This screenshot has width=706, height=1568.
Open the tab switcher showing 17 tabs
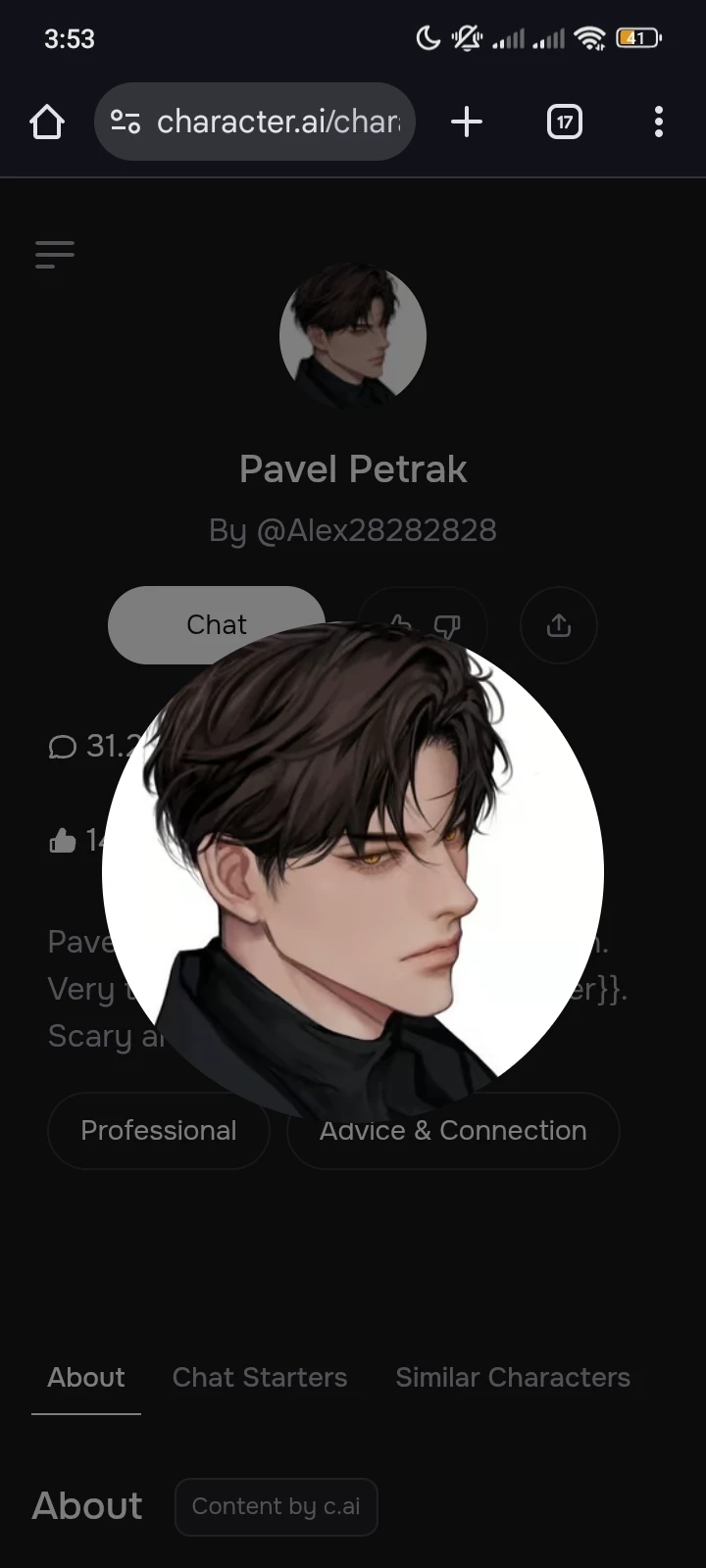click(564, 122)
